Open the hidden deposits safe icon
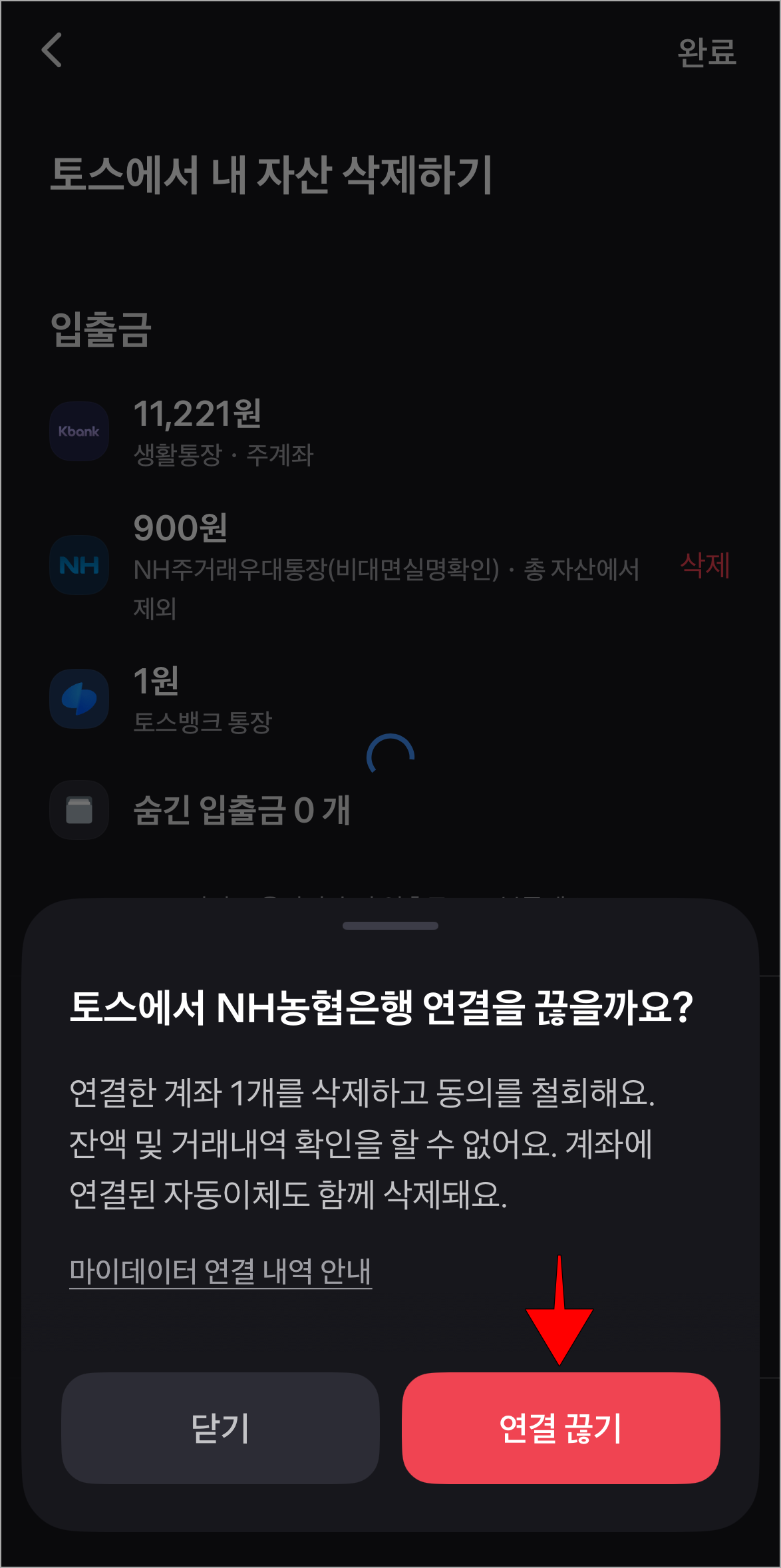The image size is (781, 1568). pyautogui.click(x=79, y=811)
